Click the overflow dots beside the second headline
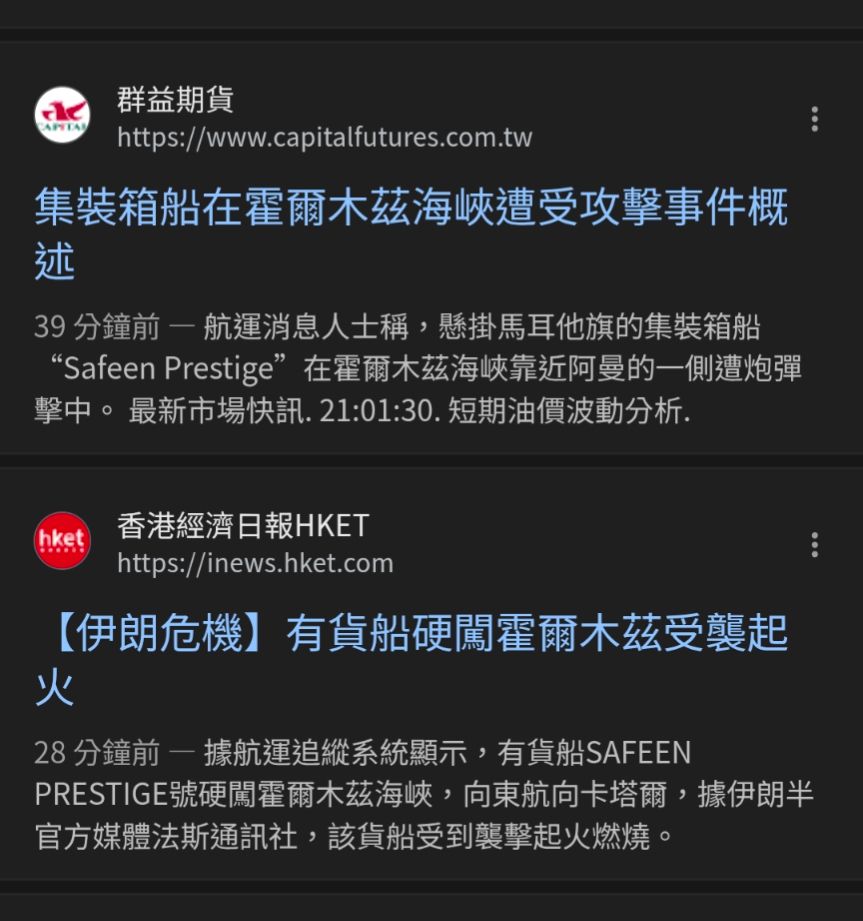The image size is (863, 921). (815, 545)
